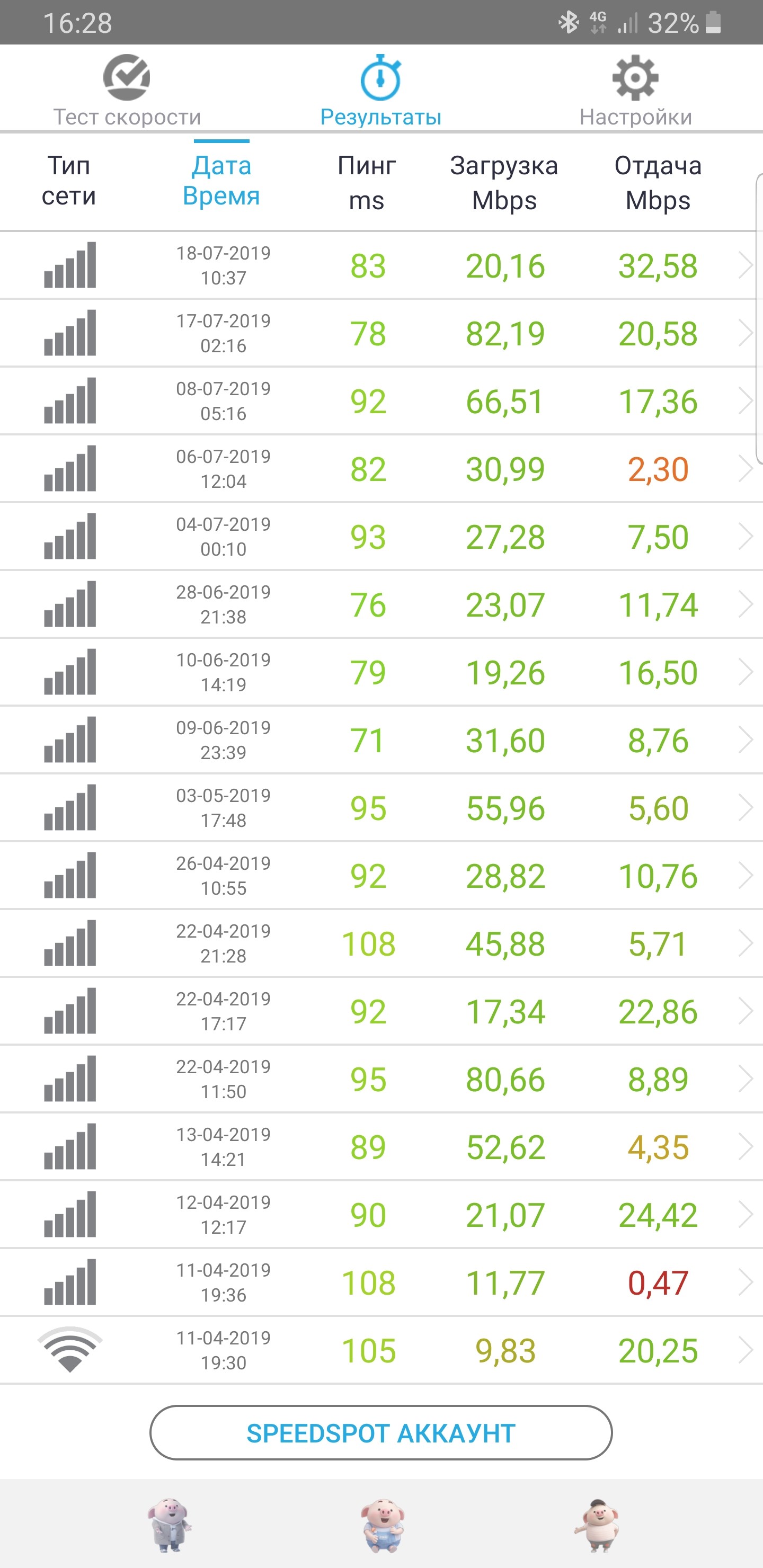View the Wi-Fi test from 11-04-2019 19:30
This screenshot has width=763, height=1568.
pos(380,1350)
